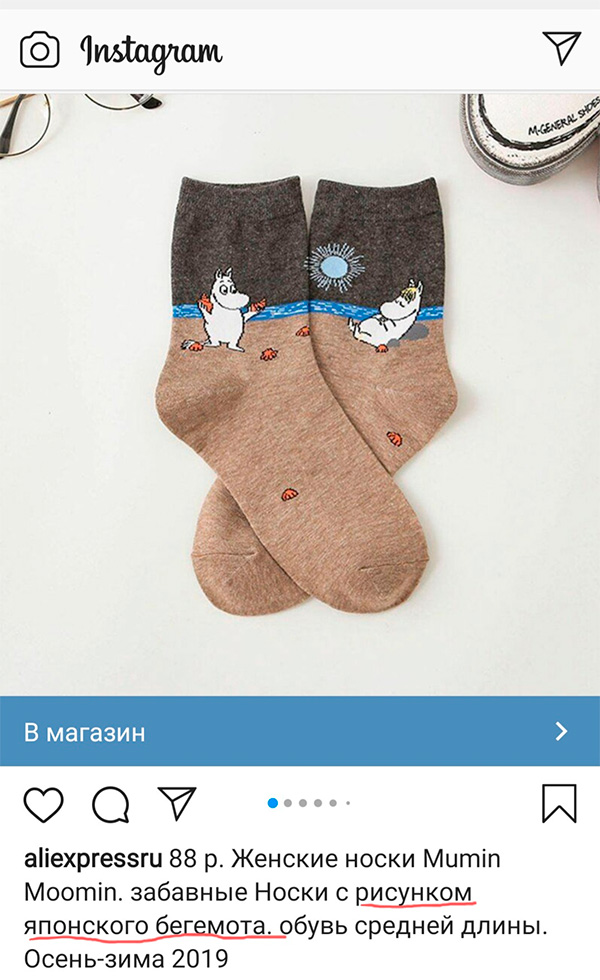Open the aliexpressru profile

85,859
